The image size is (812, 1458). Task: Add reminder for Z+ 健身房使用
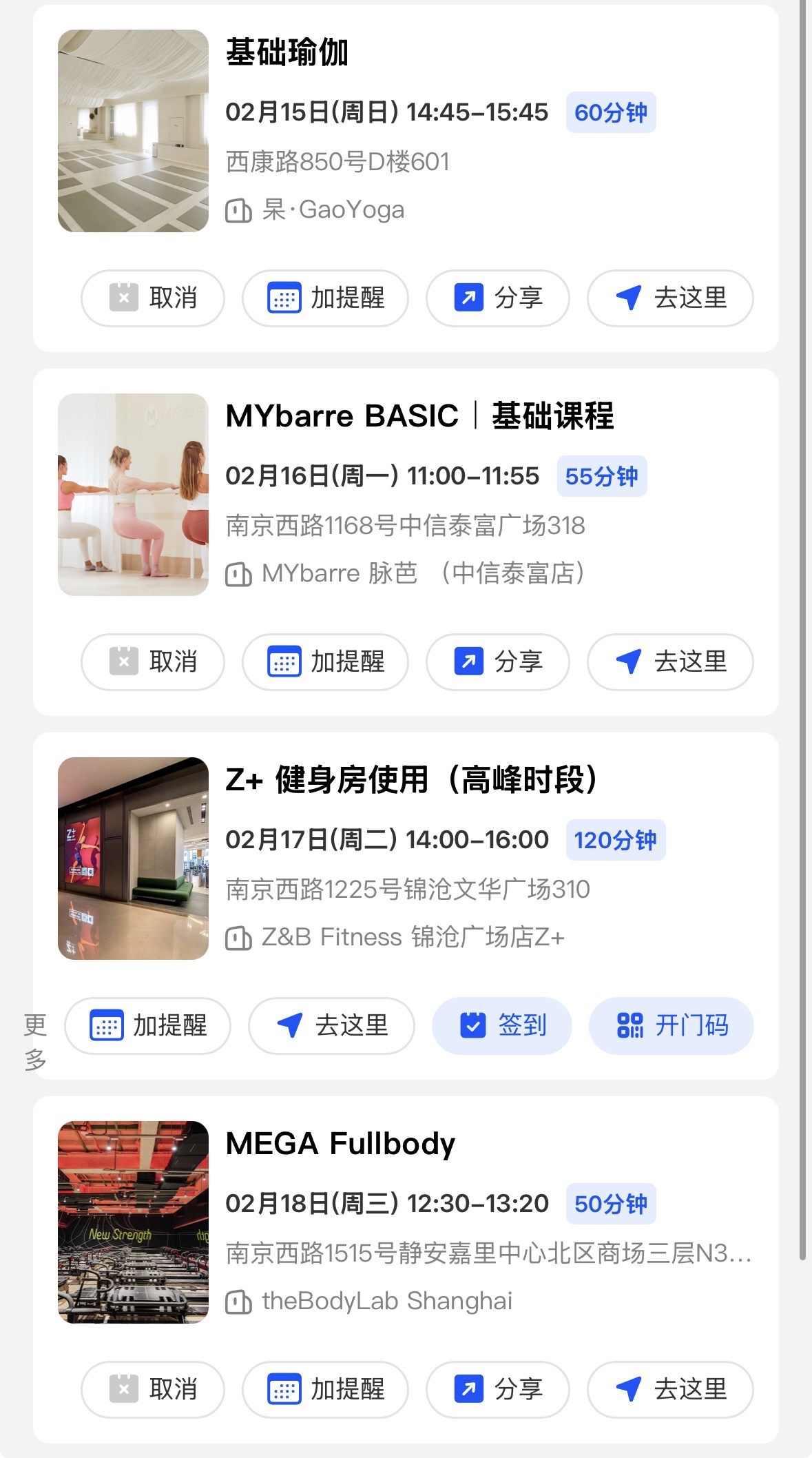pos(148,1026)
